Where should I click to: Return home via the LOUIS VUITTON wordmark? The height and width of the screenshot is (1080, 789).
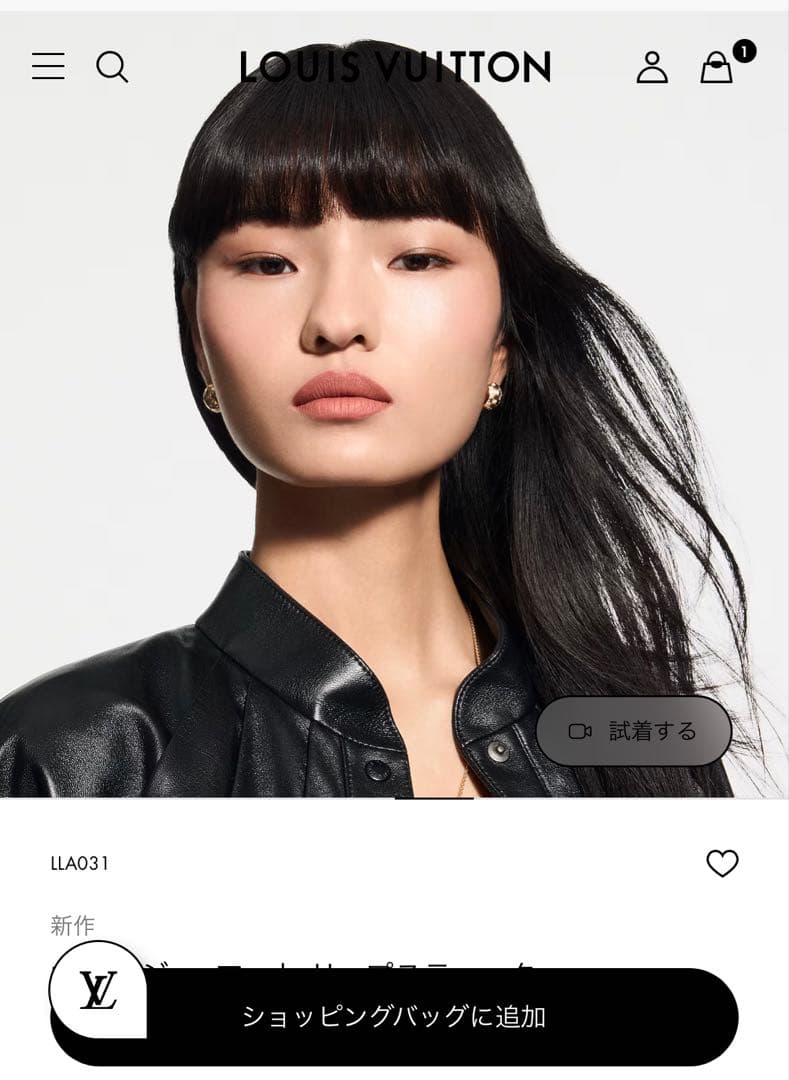click(x=394, y=68)
